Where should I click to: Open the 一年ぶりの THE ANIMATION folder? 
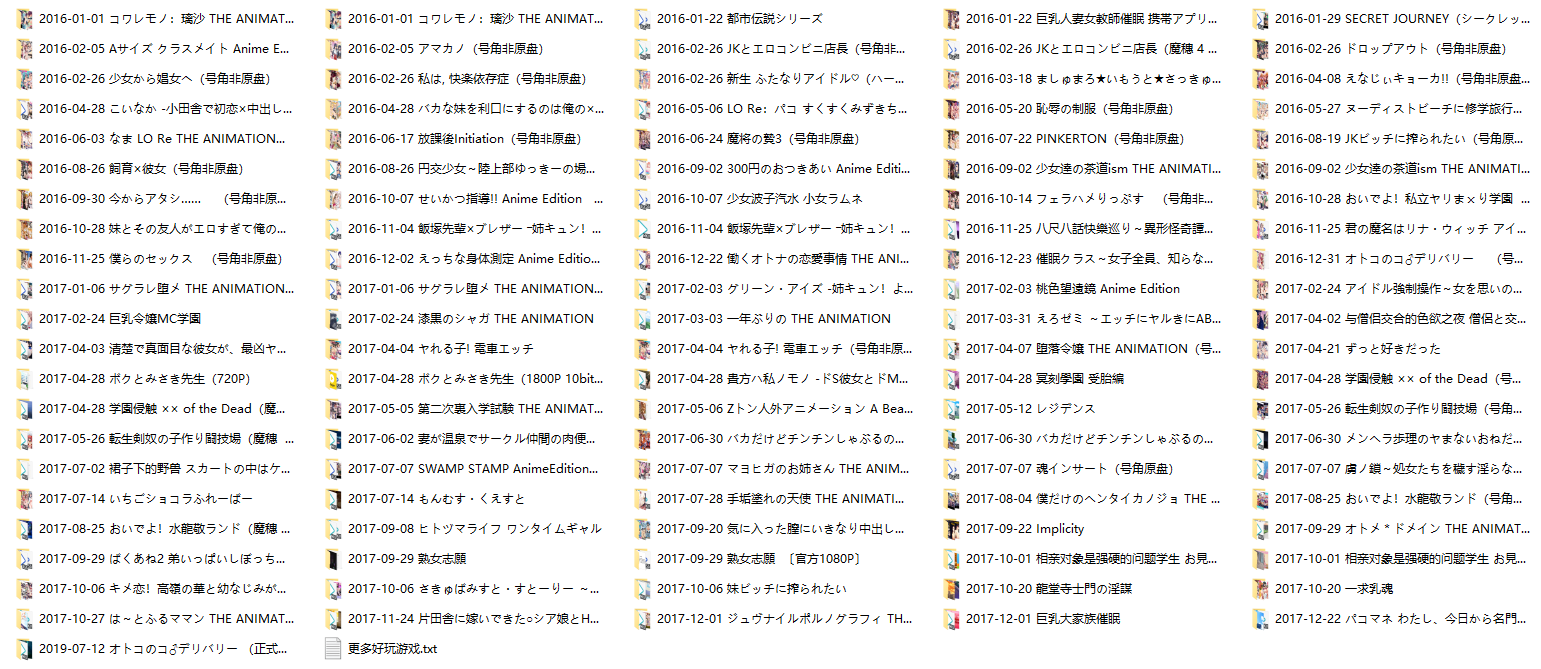773,318
